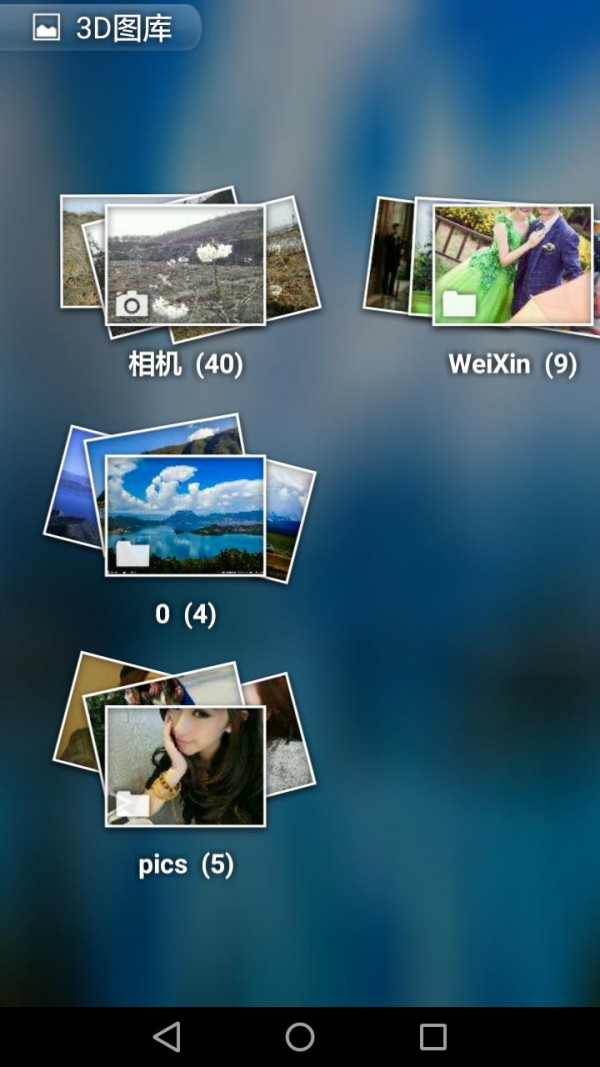
Task: Open the album named 0
Action: (x=186, y=515)
